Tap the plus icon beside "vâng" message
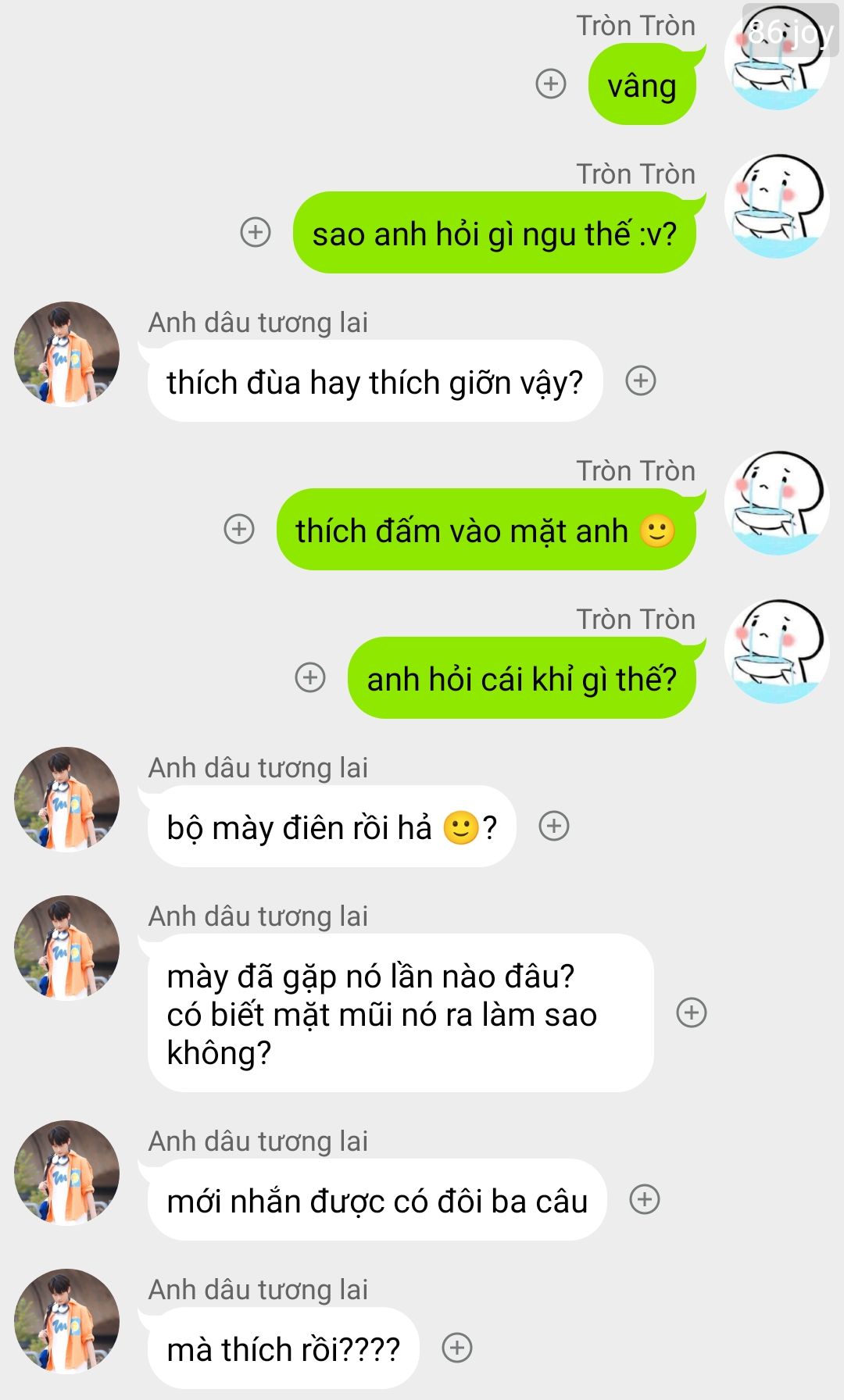844x1400 pixels. [551, 84]
